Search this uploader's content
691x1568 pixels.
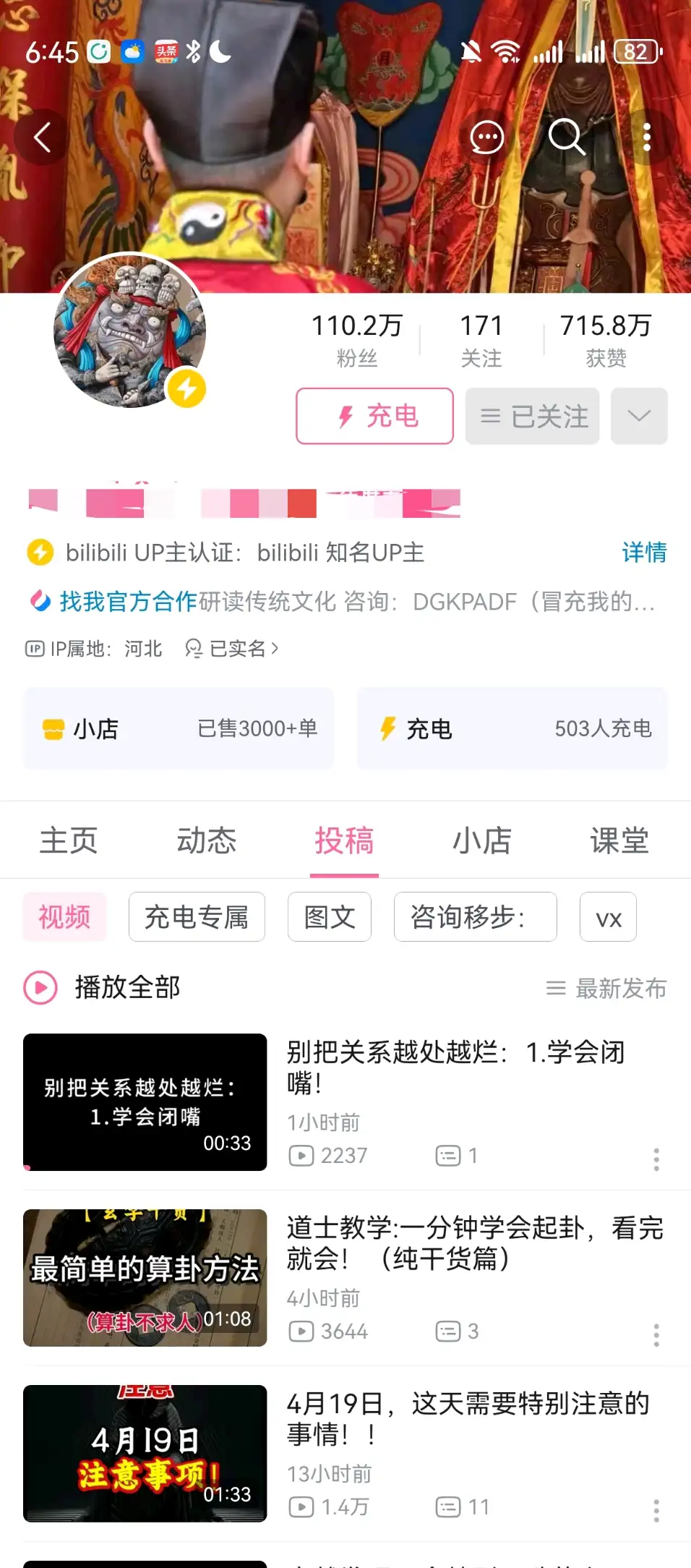(566, 137)
